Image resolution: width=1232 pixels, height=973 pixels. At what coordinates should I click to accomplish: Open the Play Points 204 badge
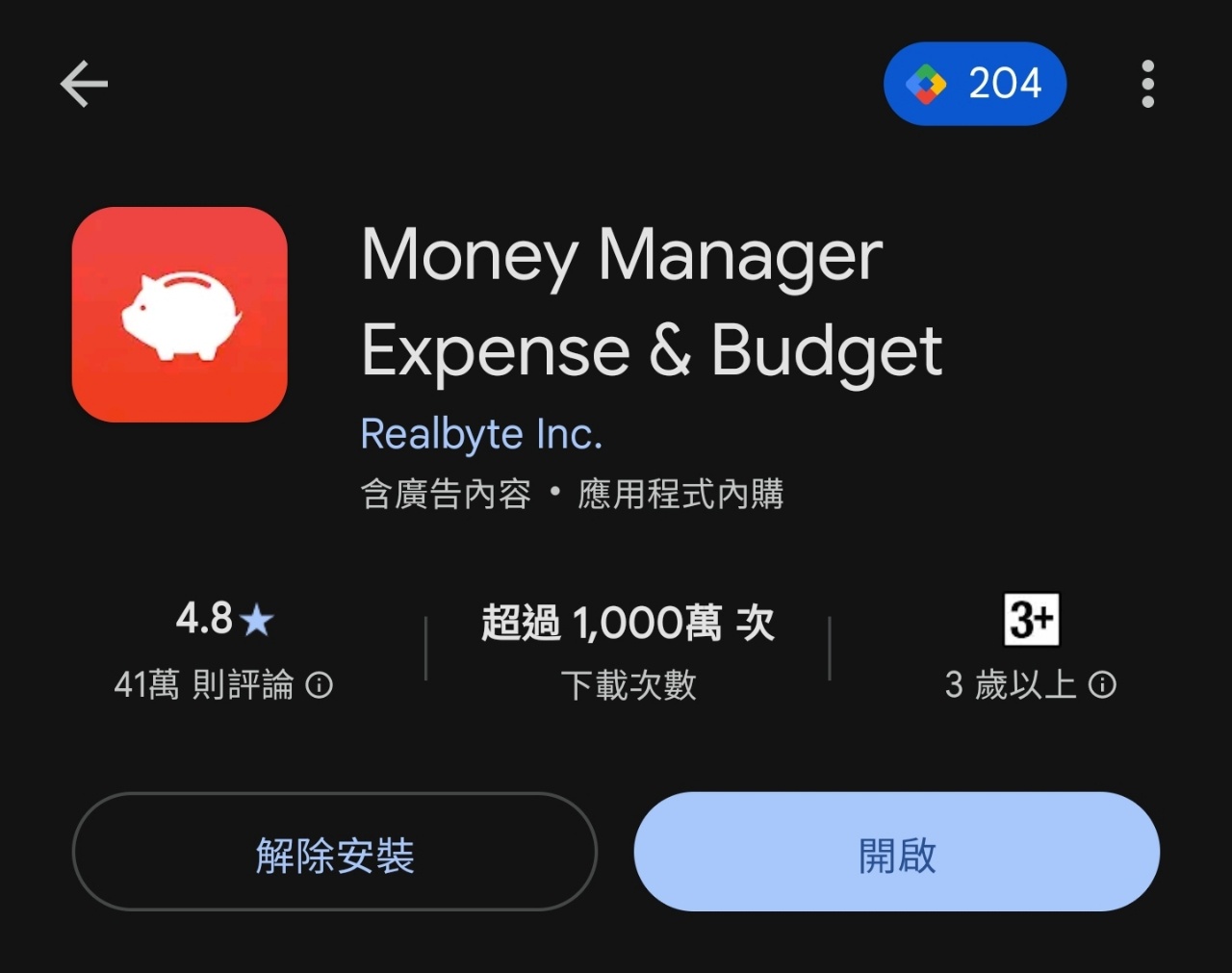(x=974, y=84)
